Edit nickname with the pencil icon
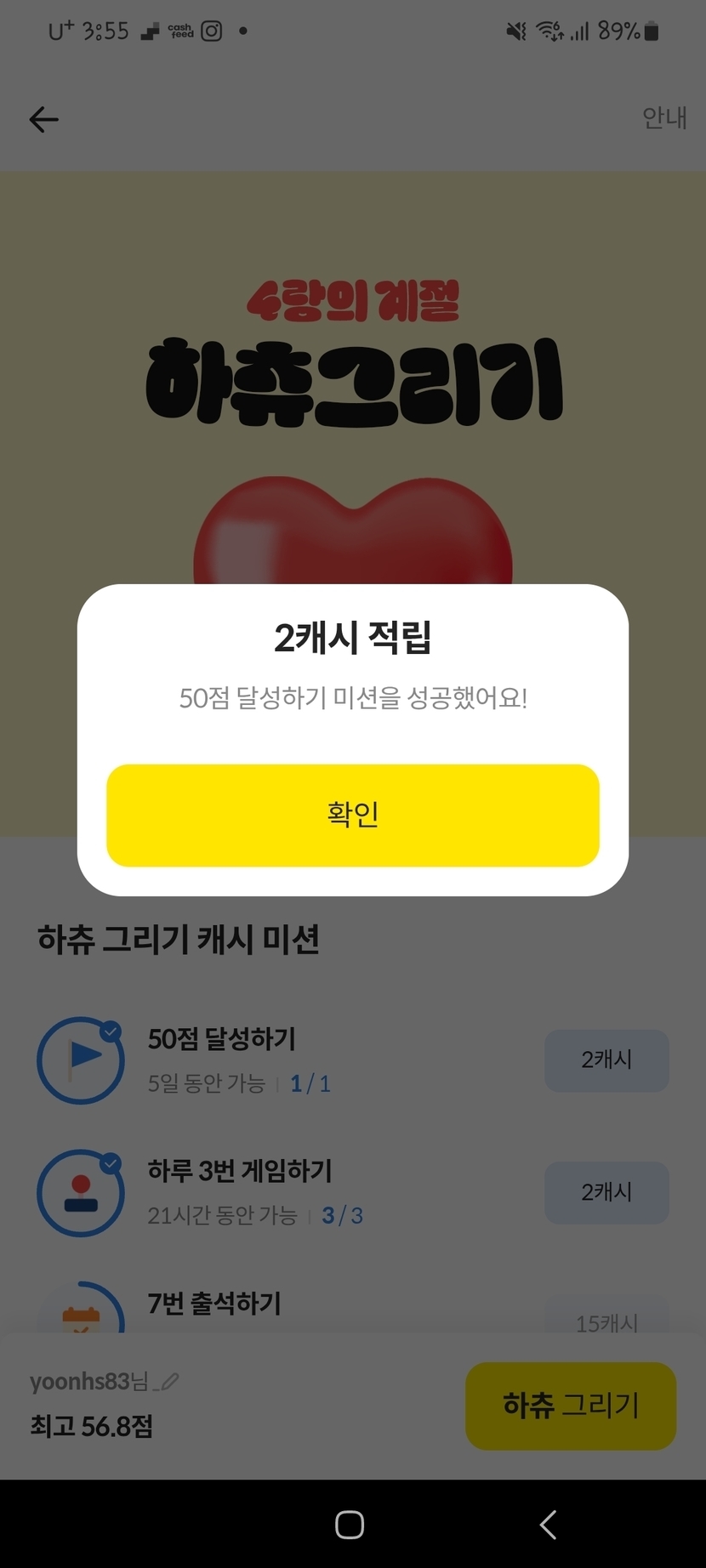This screenshot has height=1568, width=706. [170, 1382]
